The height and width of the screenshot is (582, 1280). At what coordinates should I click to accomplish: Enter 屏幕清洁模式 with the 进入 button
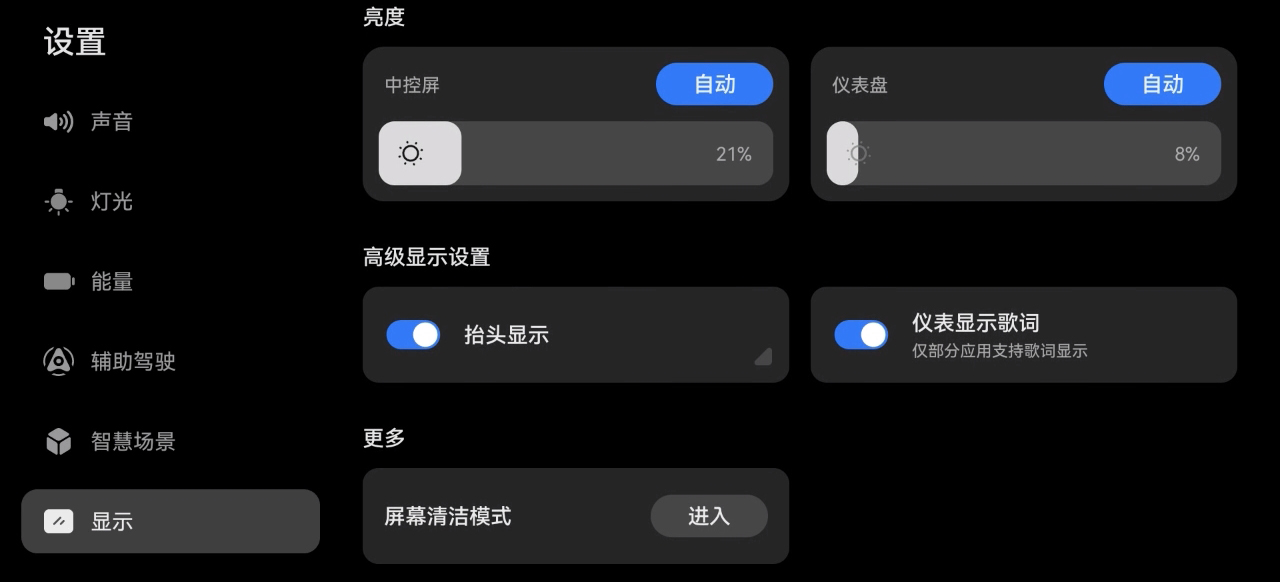[x=709, y=516]
